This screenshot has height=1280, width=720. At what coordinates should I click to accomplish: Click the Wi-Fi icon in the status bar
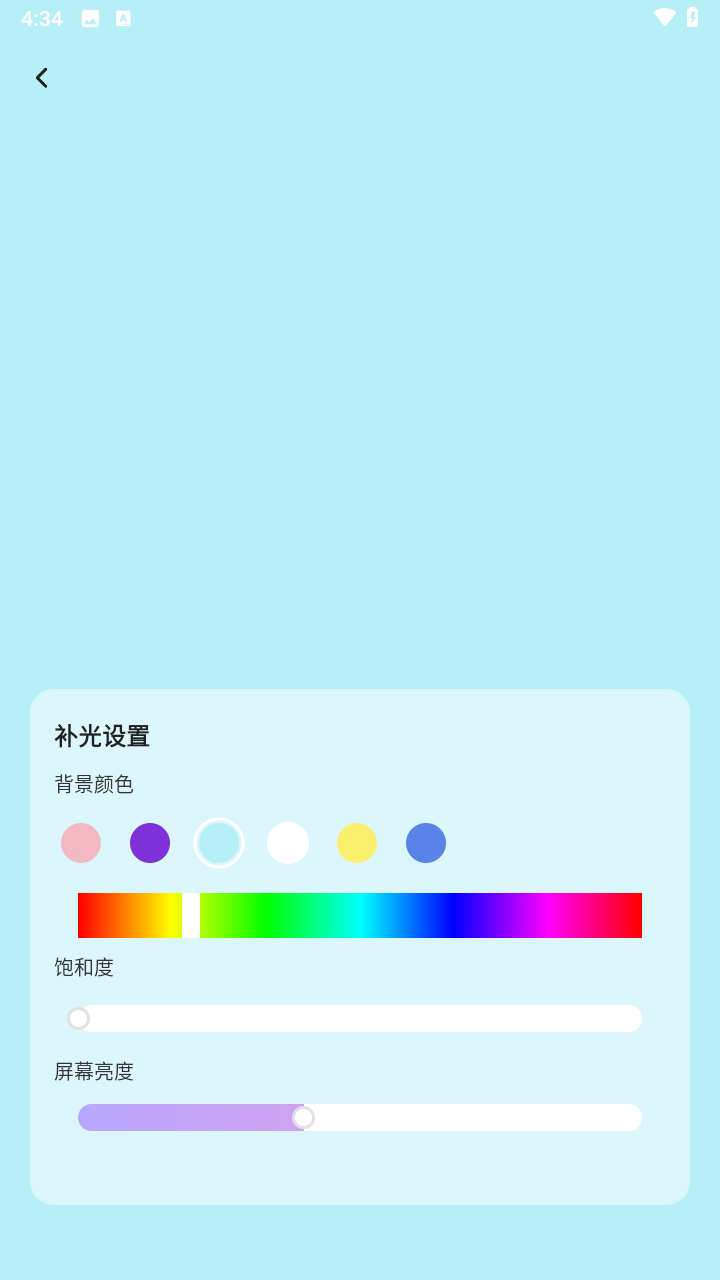[x=666, y=17]
